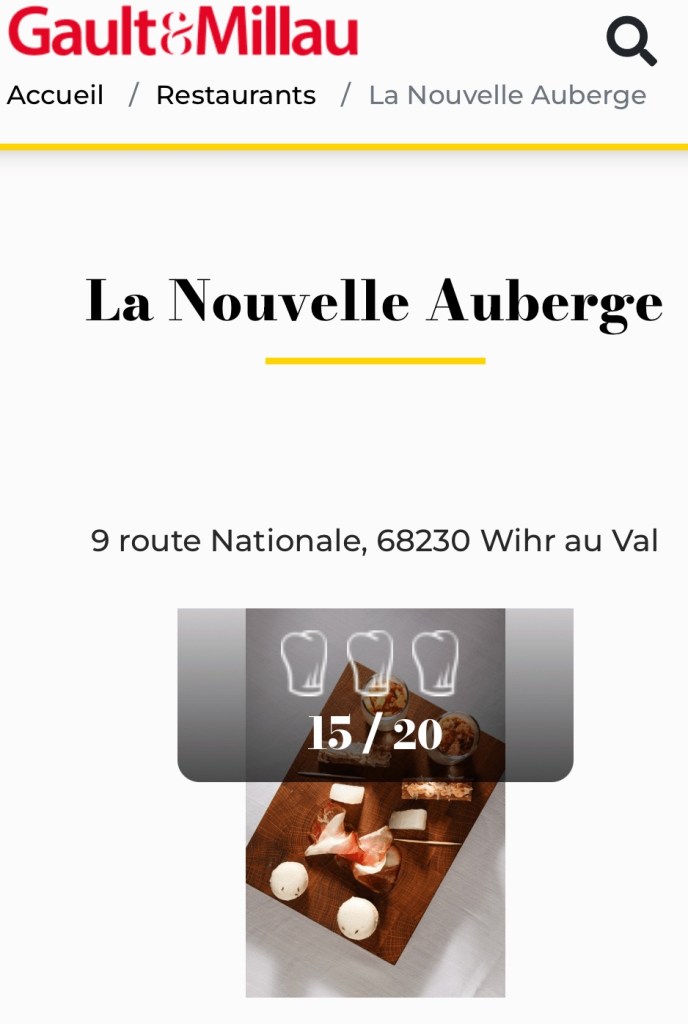Open the search magnifier icon
Image resolution: width=688 pixels, height=1024 pixels.
[631, 42]
